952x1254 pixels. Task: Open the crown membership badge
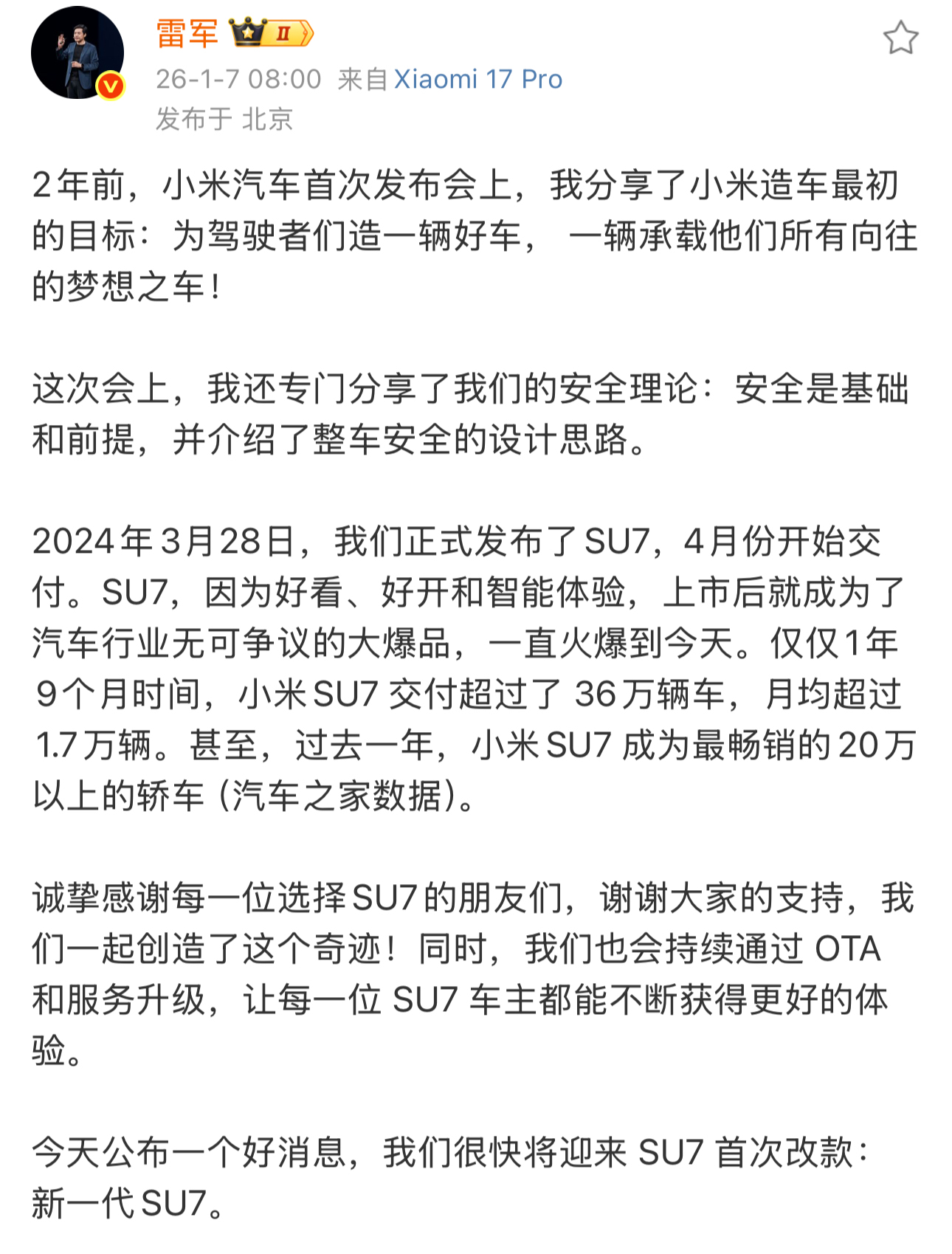tap(271, 34)
